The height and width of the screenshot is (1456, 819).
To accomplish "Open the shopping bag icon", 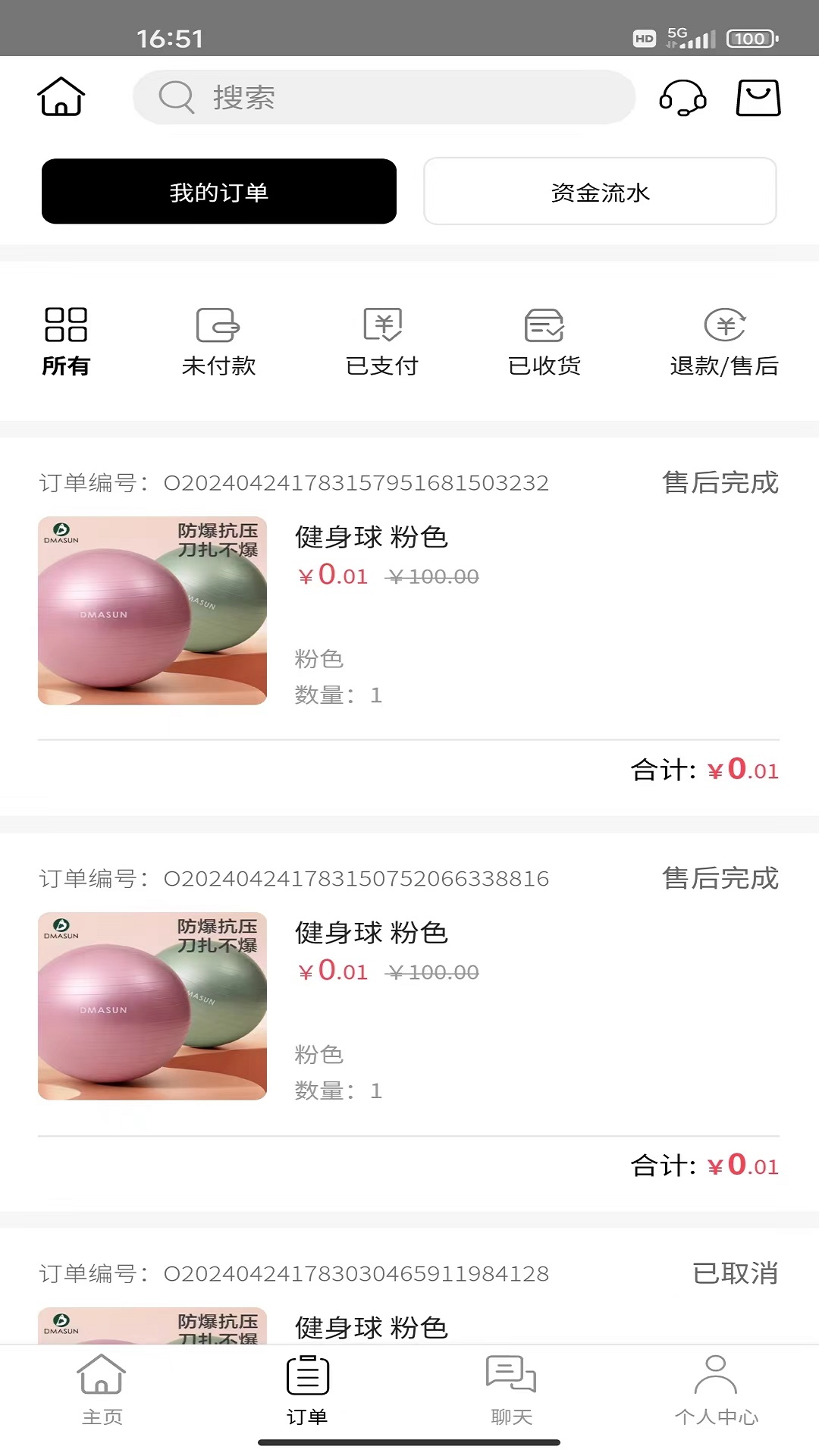I will [x=757, y=98].
